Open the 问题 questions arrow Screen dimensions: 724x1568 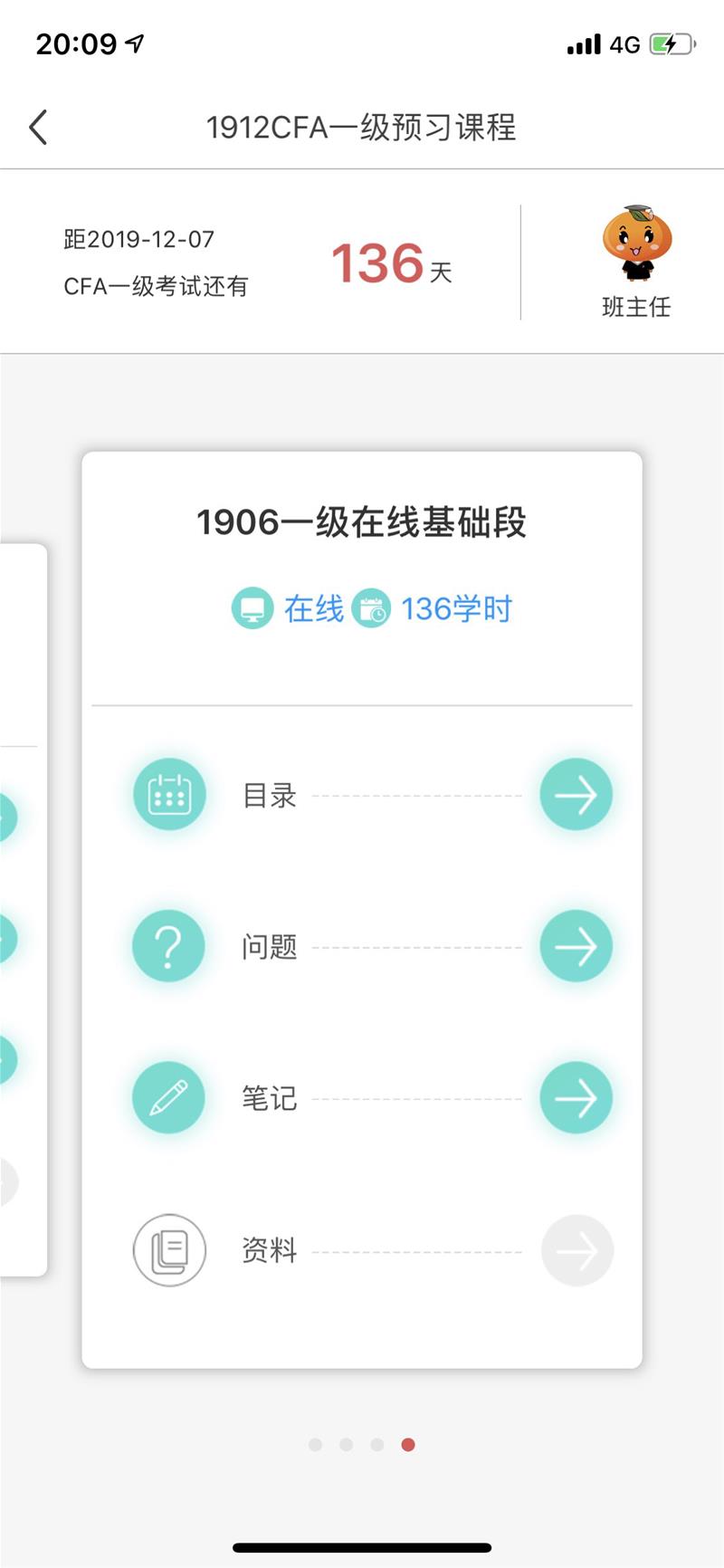point(576,946)
